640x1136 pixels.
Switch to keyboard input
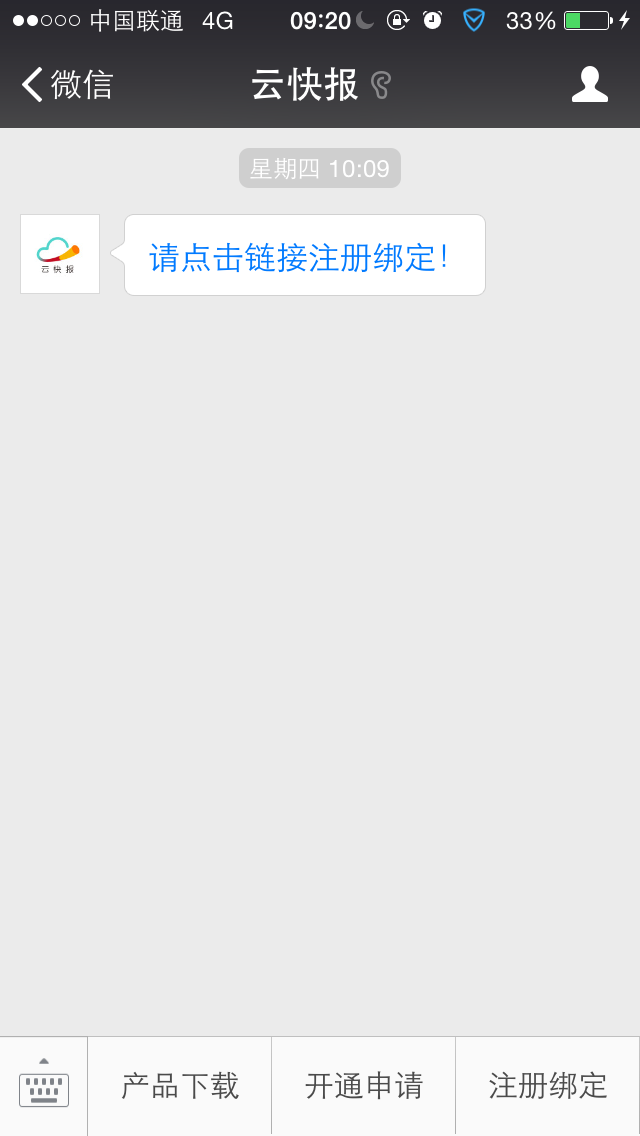pyautogui.click(x=43, y=1085)
